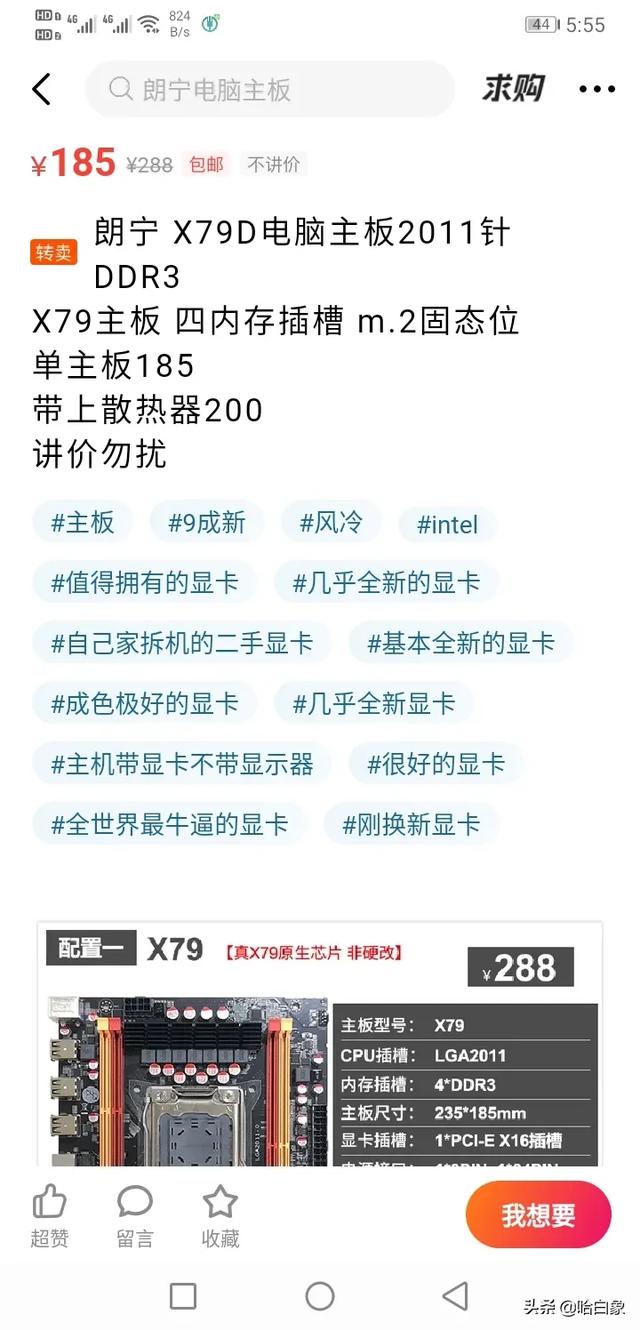
Task: Tap the #值得拥有的显卡 tag
Action: 145,583
